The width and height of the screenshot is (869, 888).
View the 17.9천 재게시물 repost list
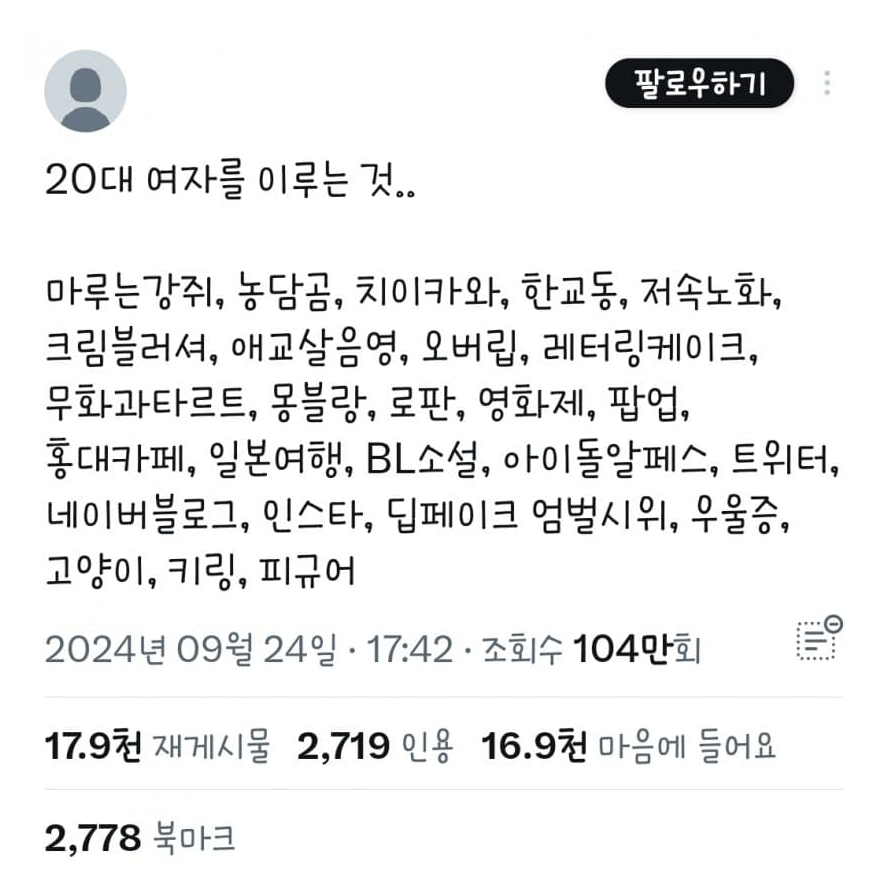[x=157, y=746]
